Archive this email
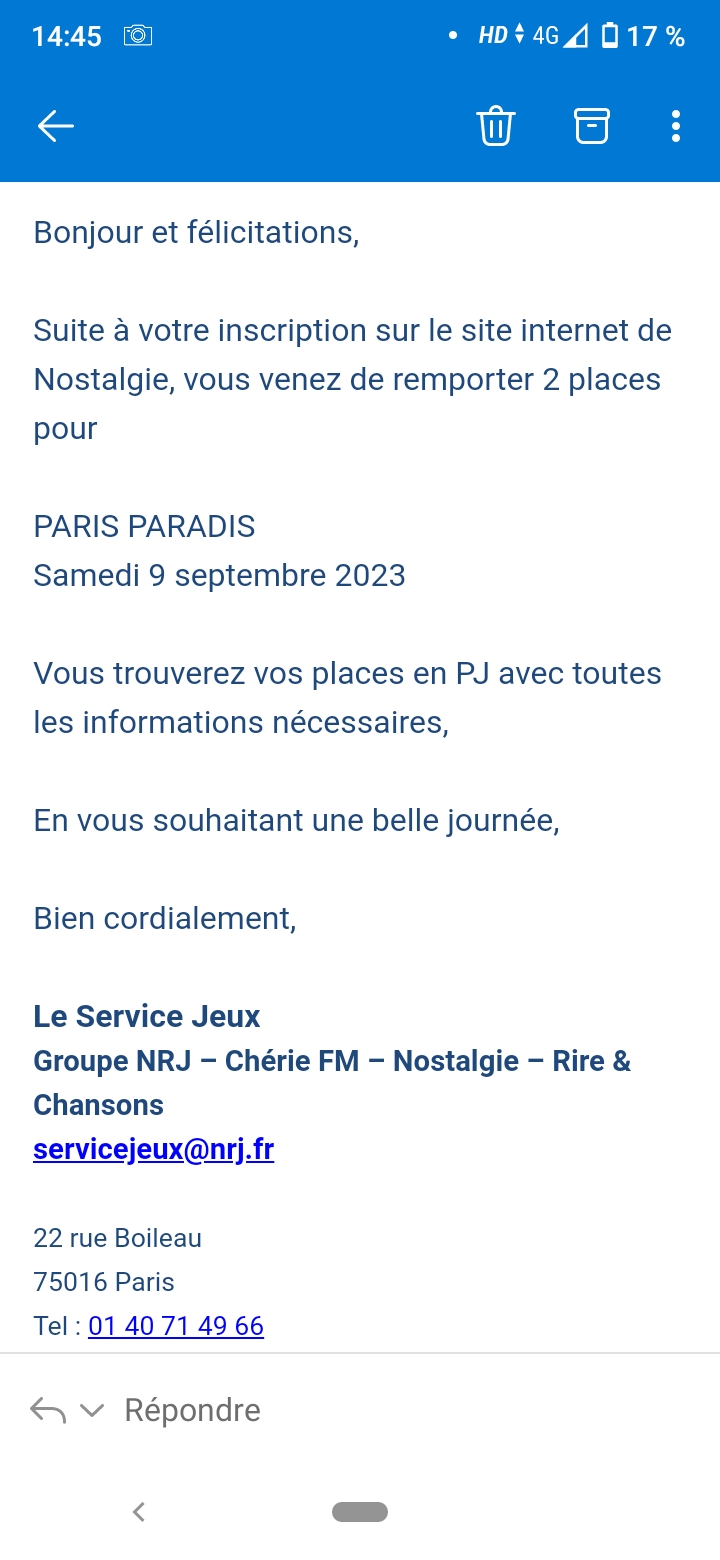The height and width of the screenshot is (1560, 720). coord(591,126)
